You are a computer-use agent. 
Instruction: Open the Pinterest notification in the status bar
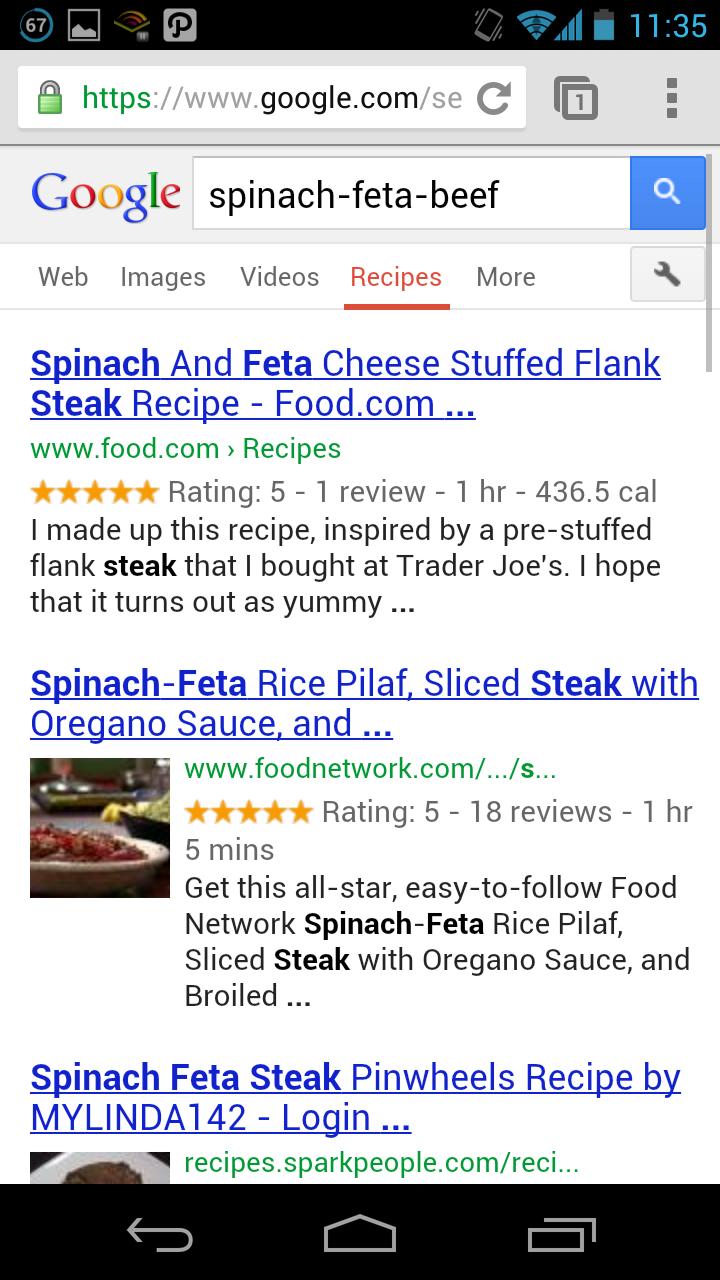point(181,23)
